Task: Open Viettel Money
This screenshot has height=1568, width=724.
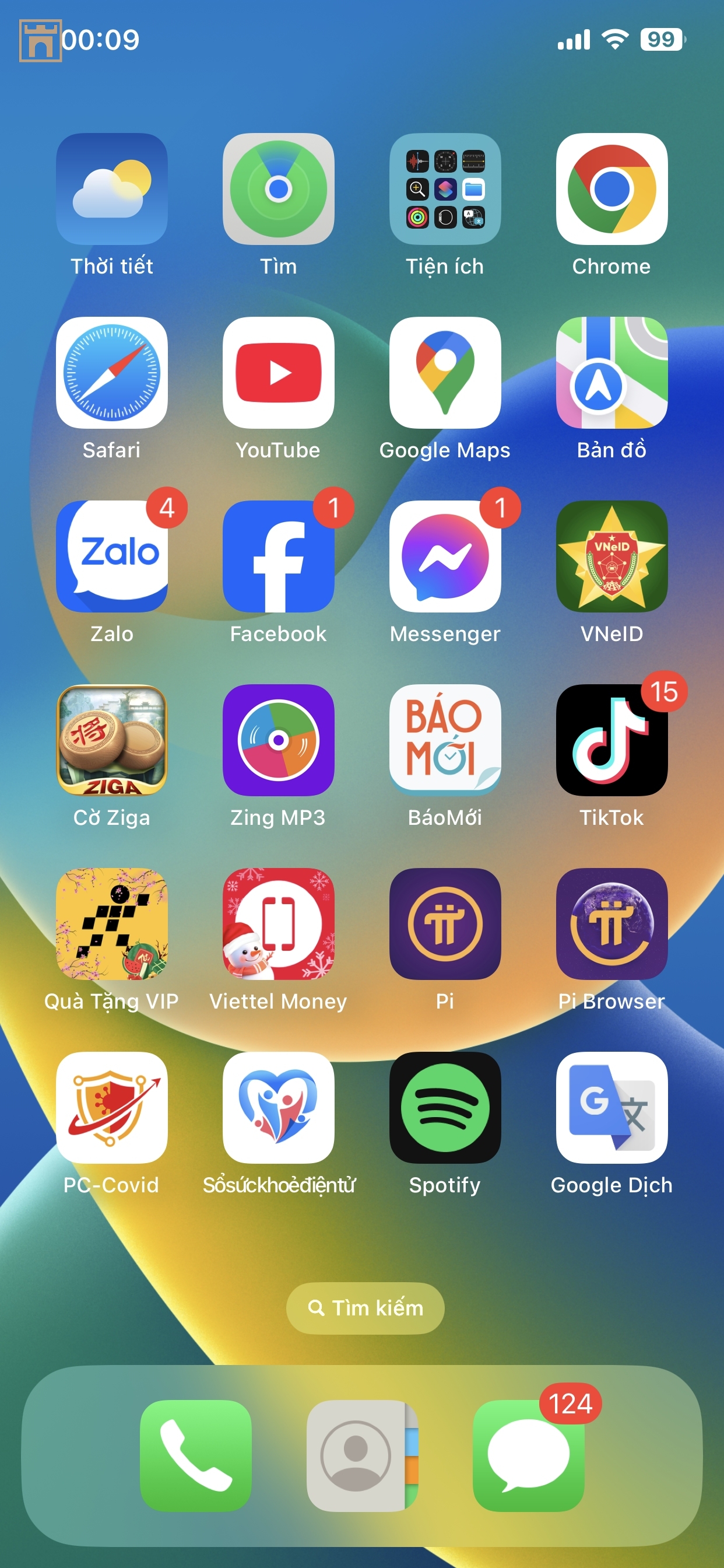Action: point(278,924)
